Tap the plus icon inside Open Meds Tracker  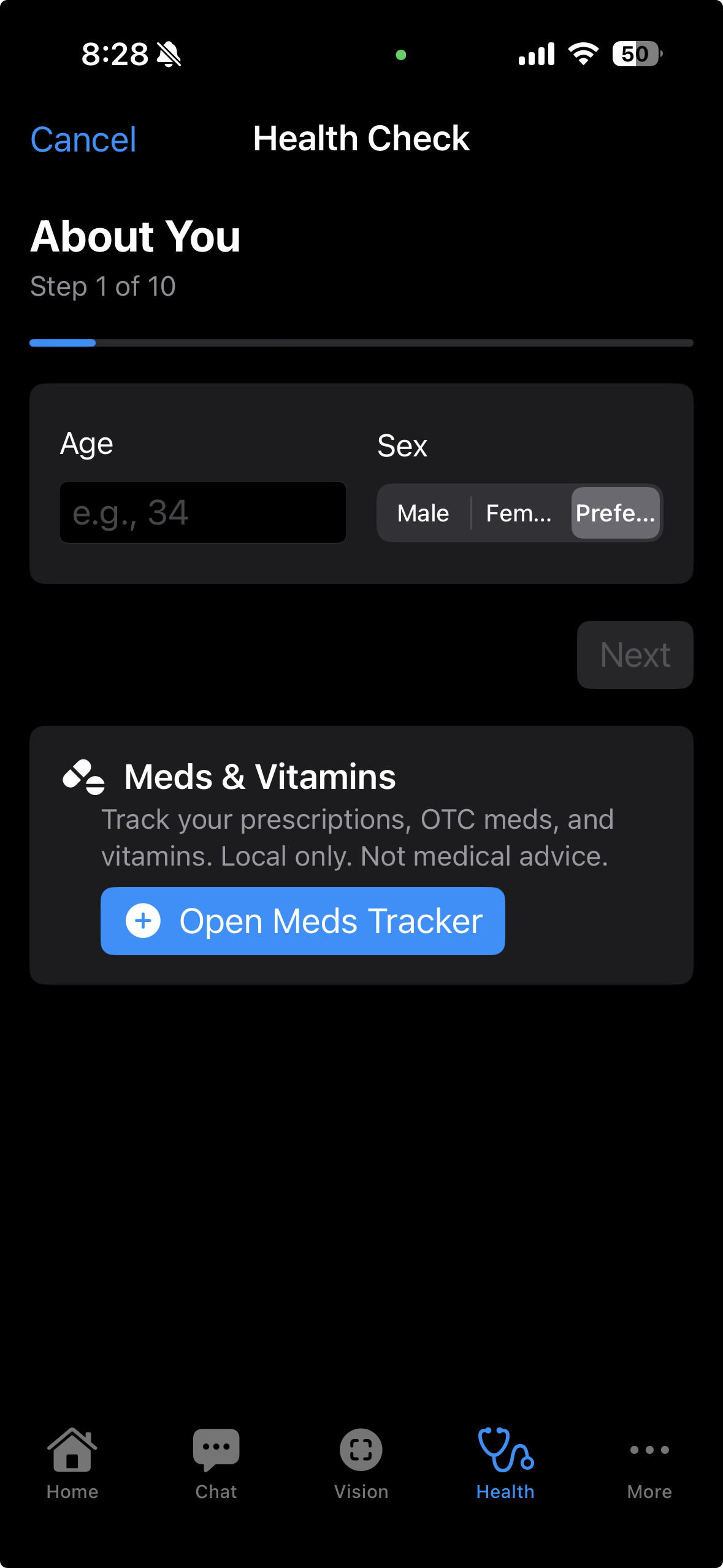tap(143, 921)
